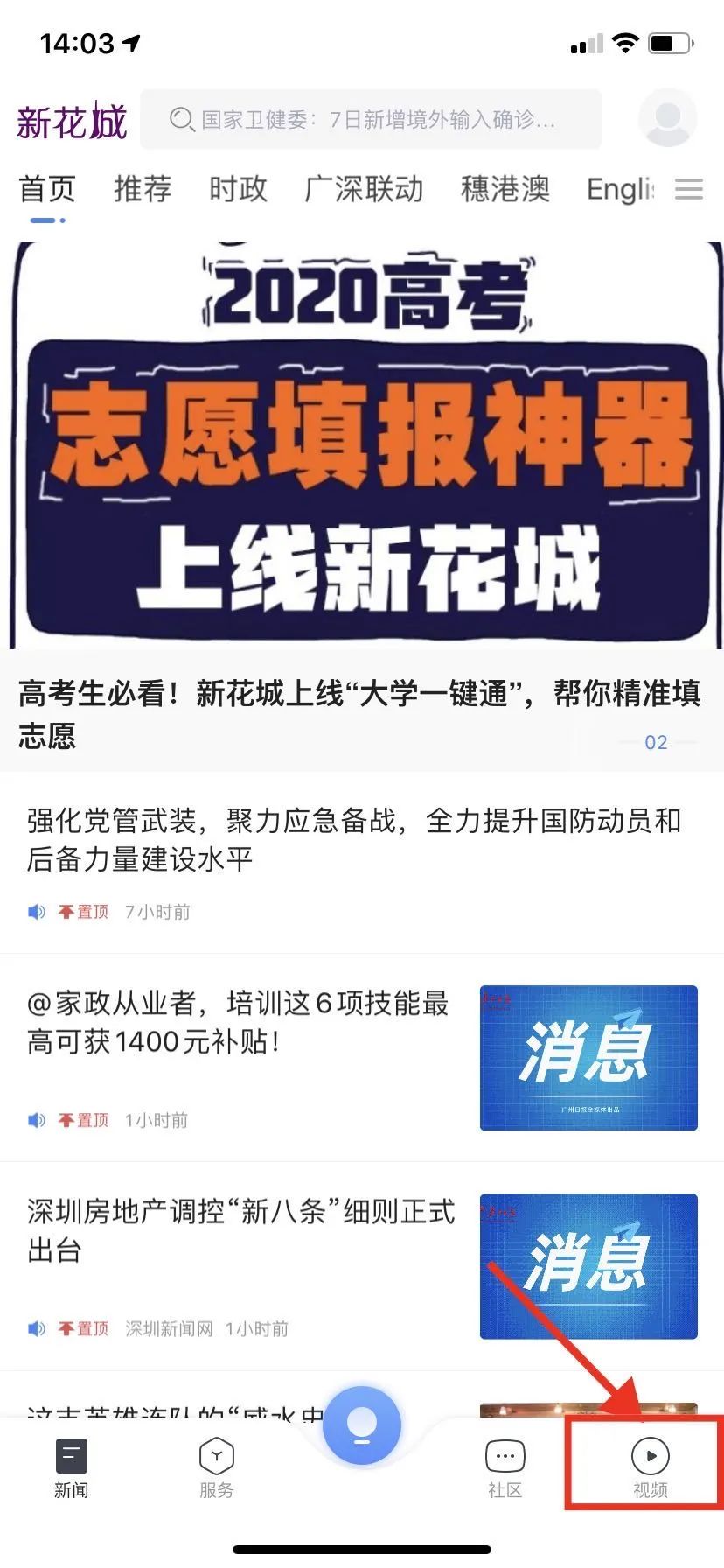Open the 家政从业者 1400元补贴 article

[238, 1022]
